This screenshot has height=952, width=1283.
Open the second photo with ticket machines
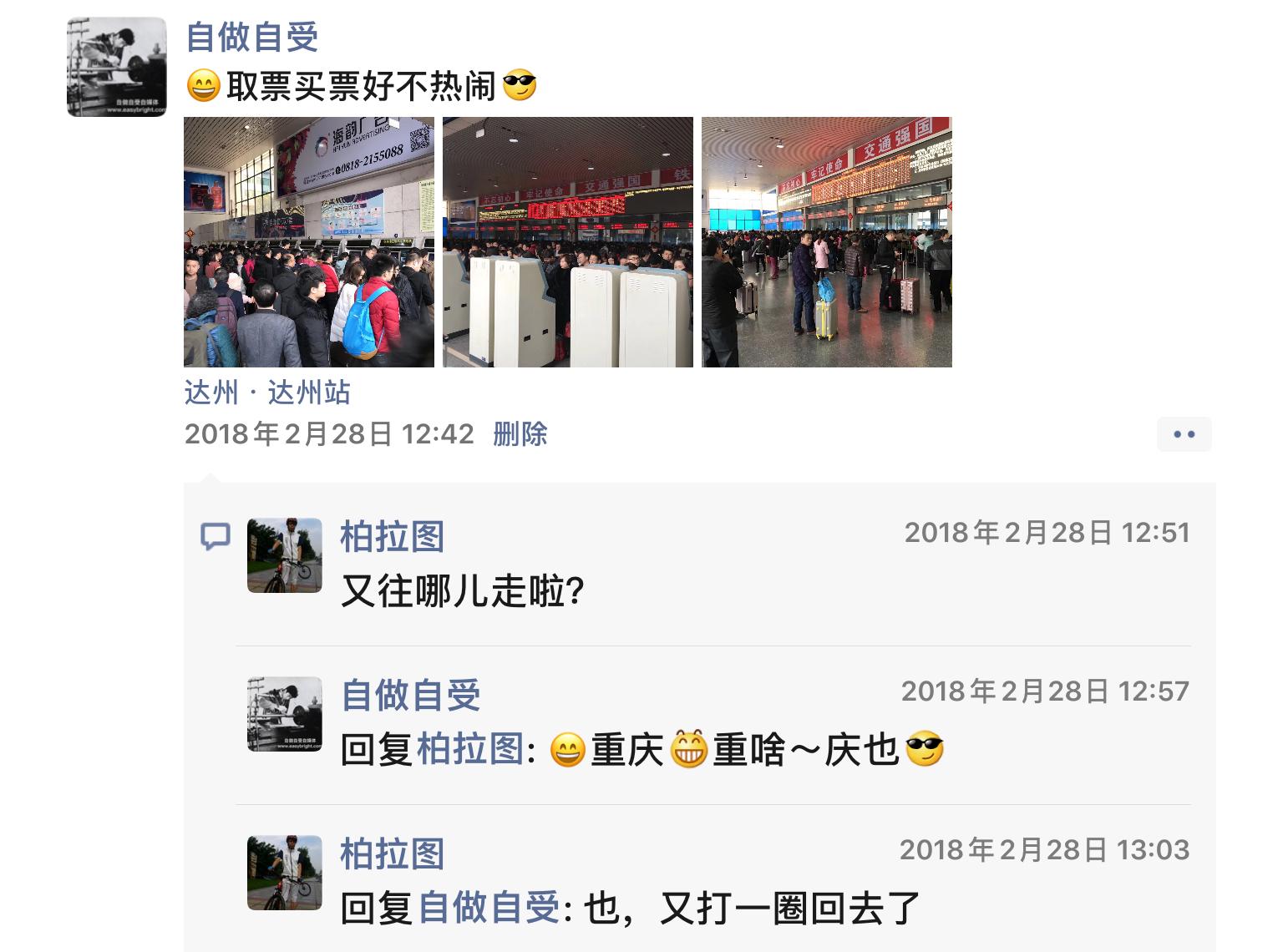coord(567,242)
